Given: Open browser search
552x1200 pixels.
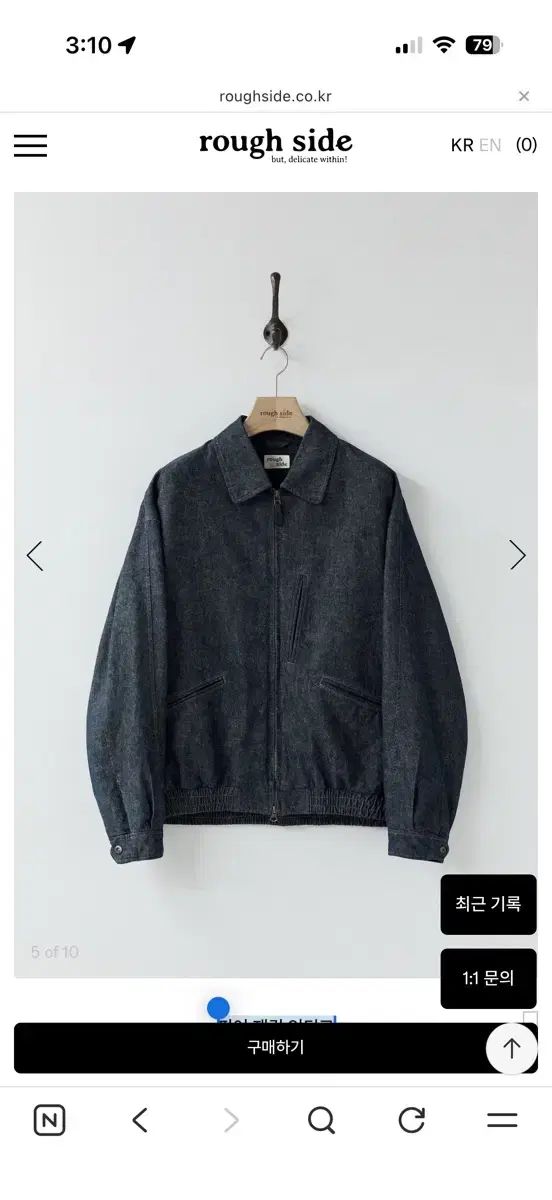Looking at the screenshot, I should point(321,1120).
